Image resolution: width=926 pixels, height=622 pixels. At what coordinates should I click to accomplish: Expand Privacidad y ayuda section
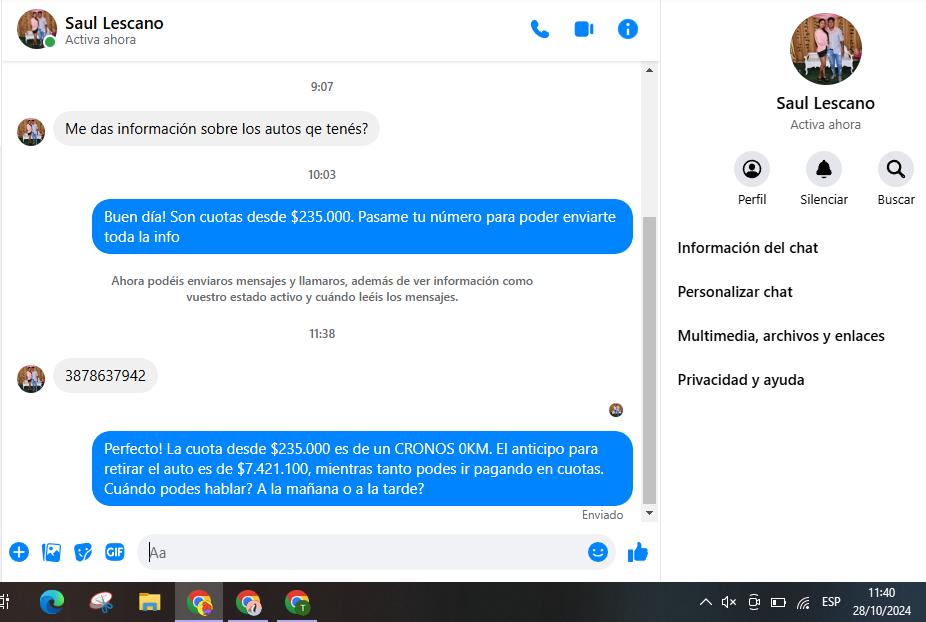pos(741,380)
